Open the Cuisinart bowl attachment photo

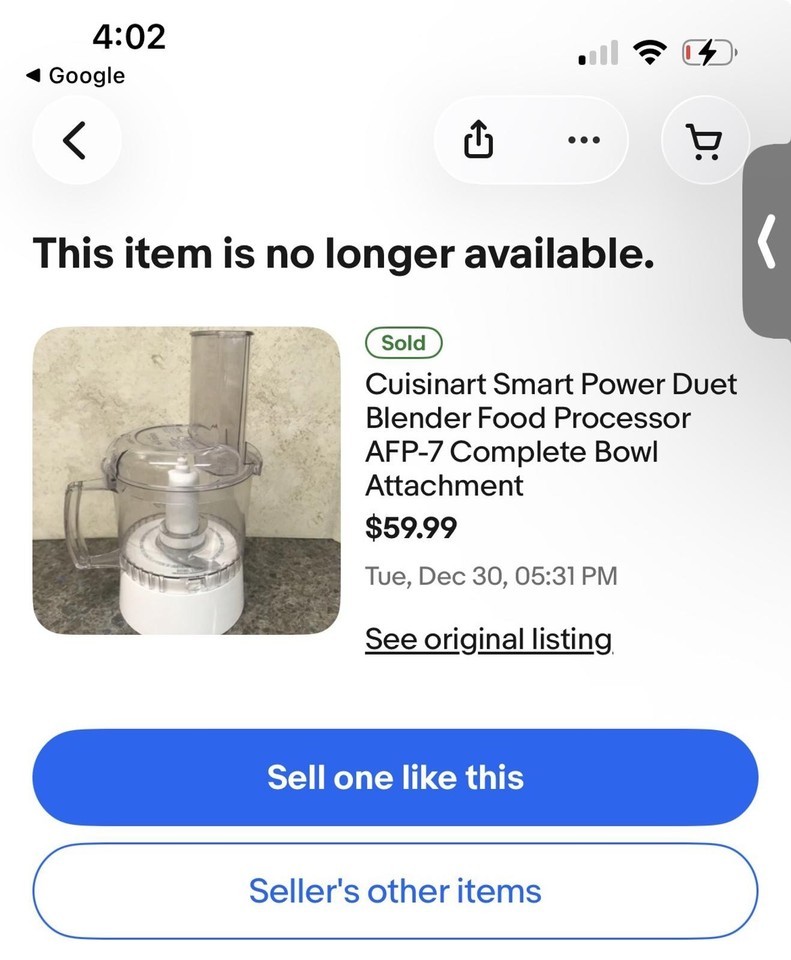[186, 481]
